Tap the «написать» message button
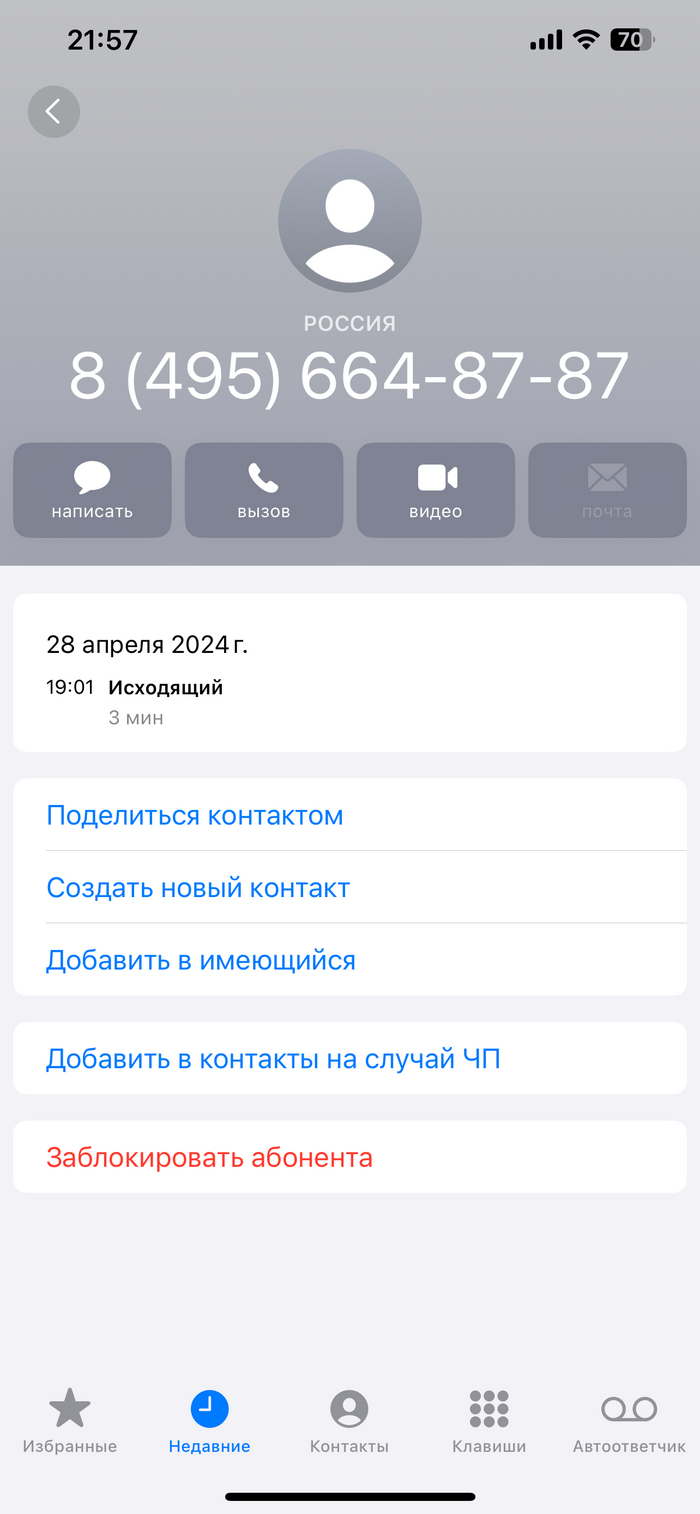The height and width of the screenshot is (1514, 700). [92, 490]
